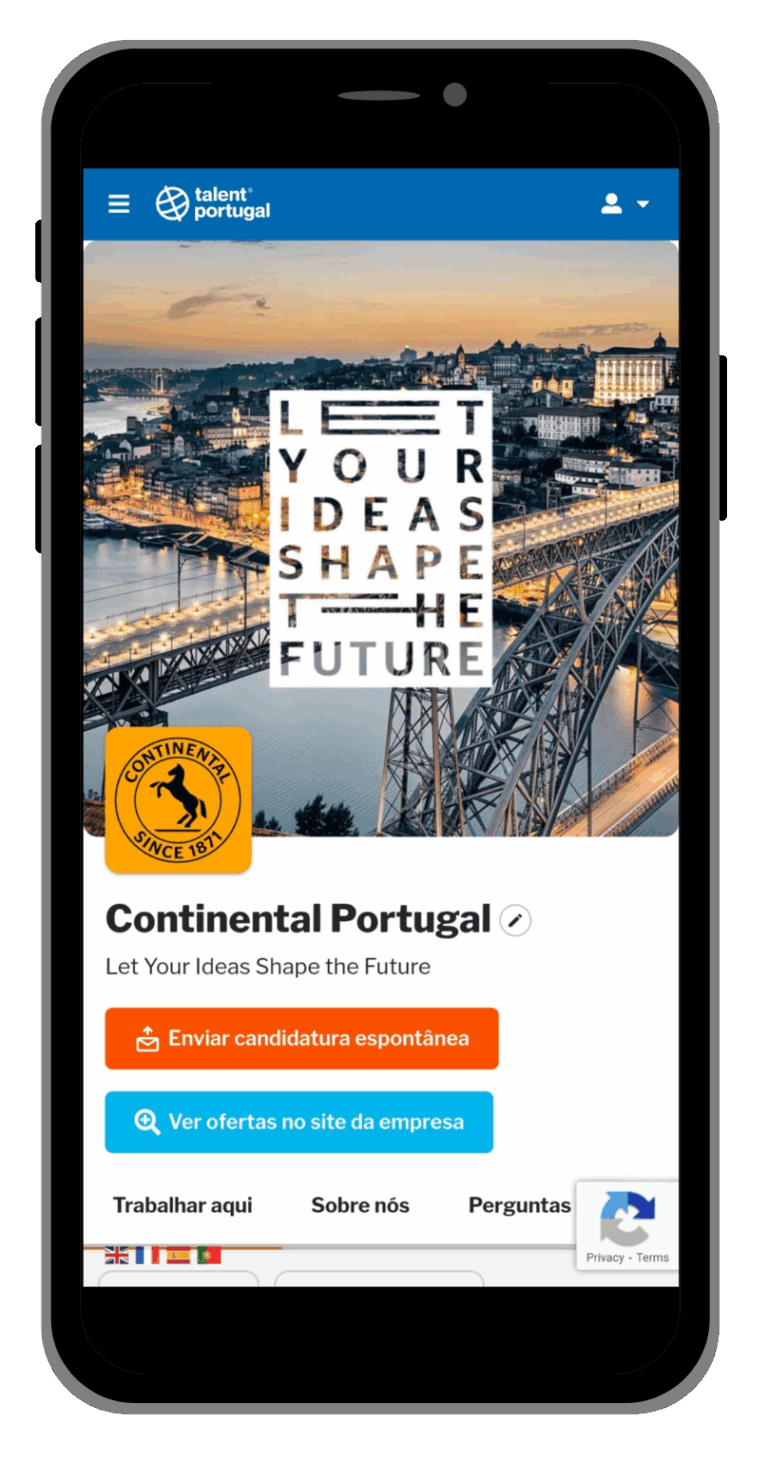
Task: Open reCAPTCHA Privacy link
Action: tap(604, 1257)
